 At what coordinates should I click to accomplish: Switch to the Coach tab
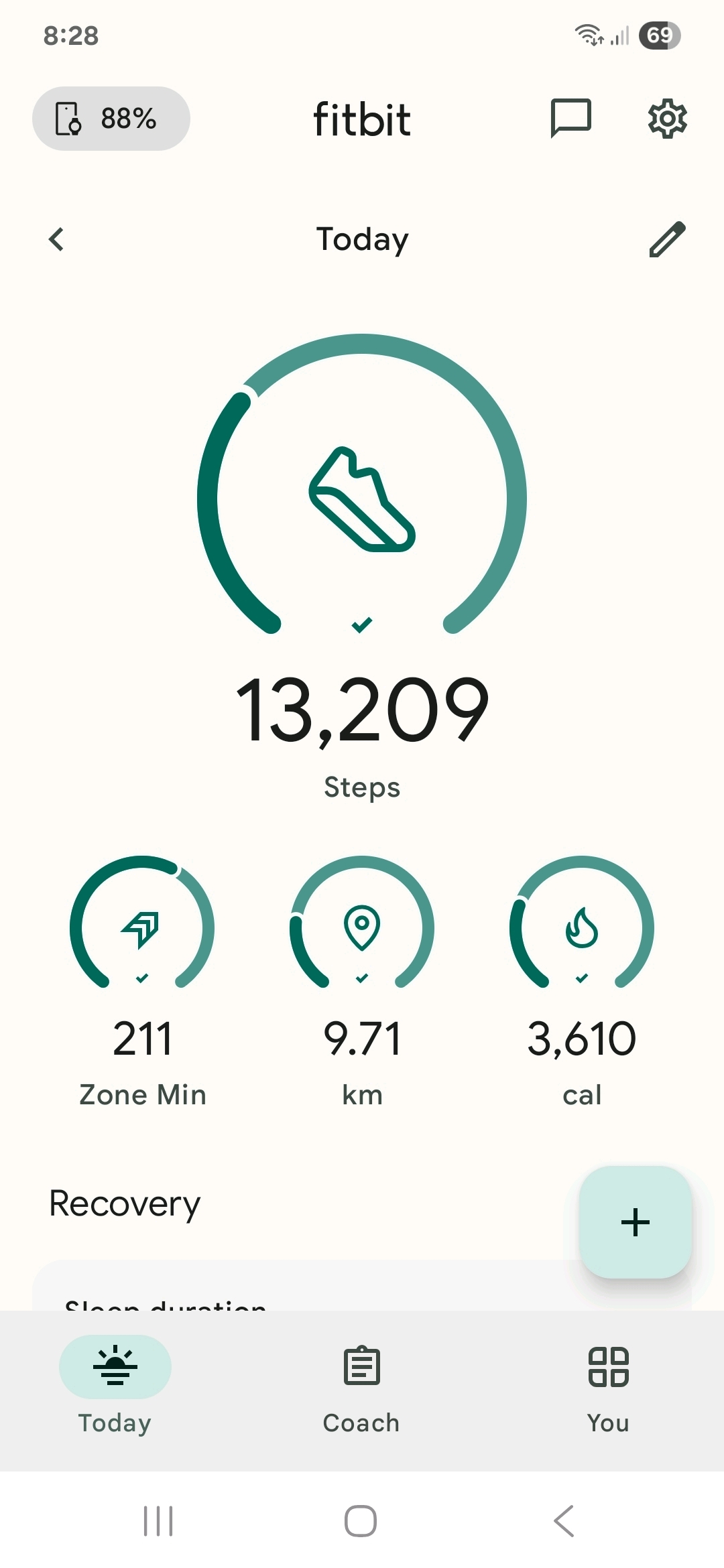362,1388
